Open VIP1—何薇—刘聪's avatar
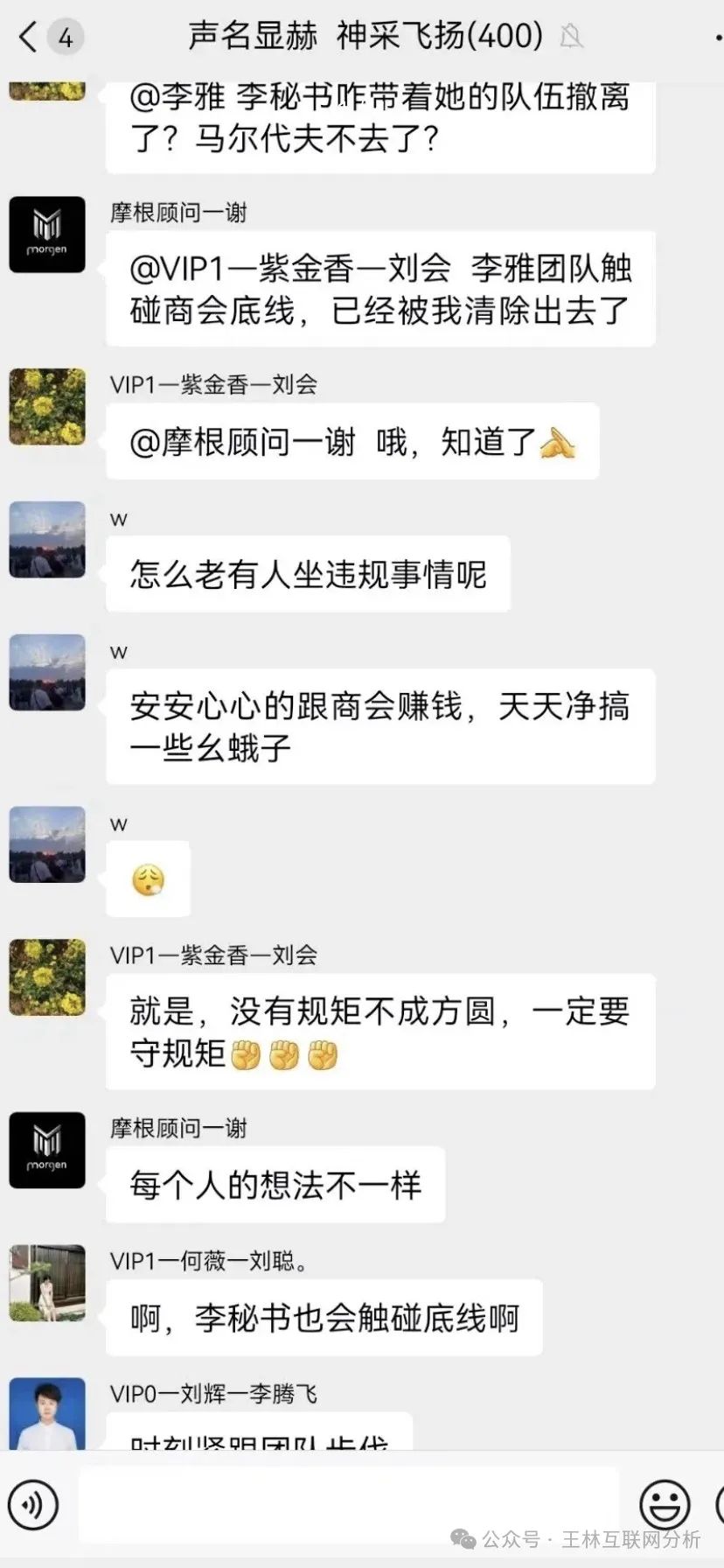This screenshot has width=724, height=1568. pyautogui.click(x=46, y=1284)
